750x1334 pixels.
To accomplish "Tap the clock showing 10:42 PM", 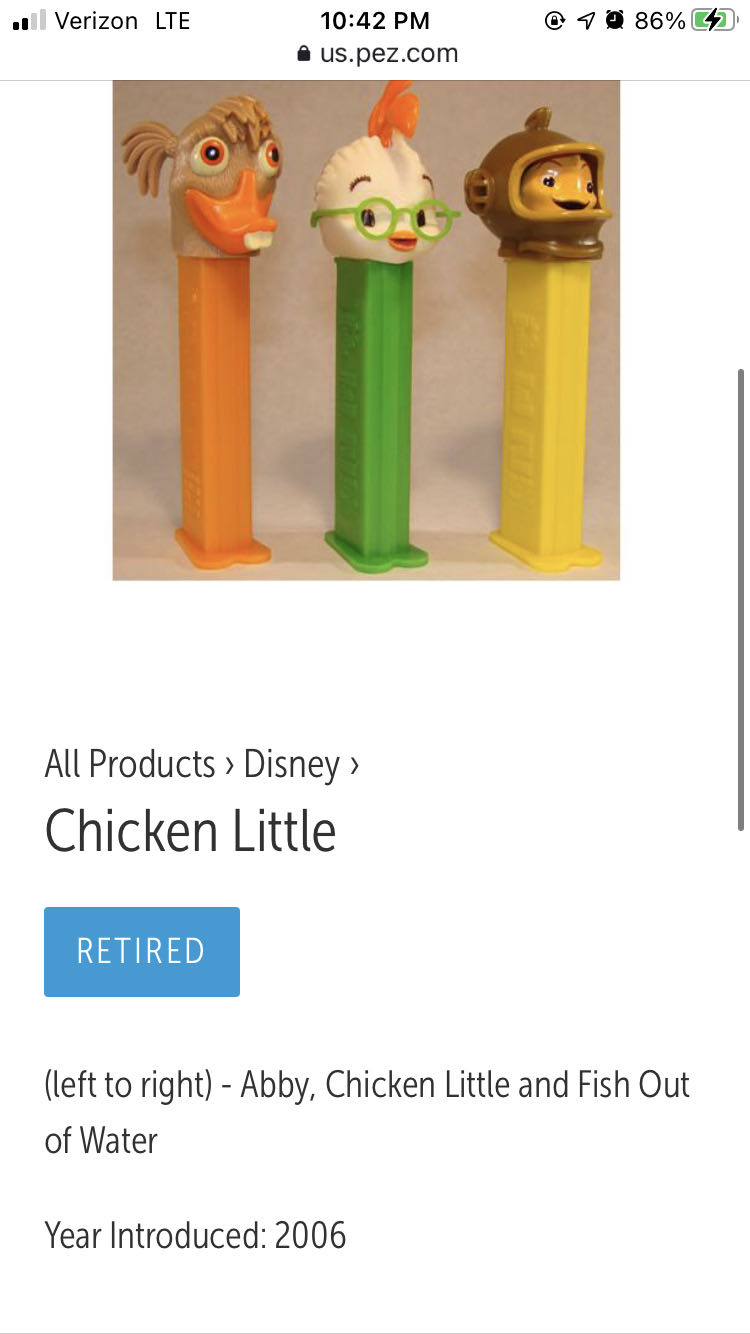I will pos(374,20).
